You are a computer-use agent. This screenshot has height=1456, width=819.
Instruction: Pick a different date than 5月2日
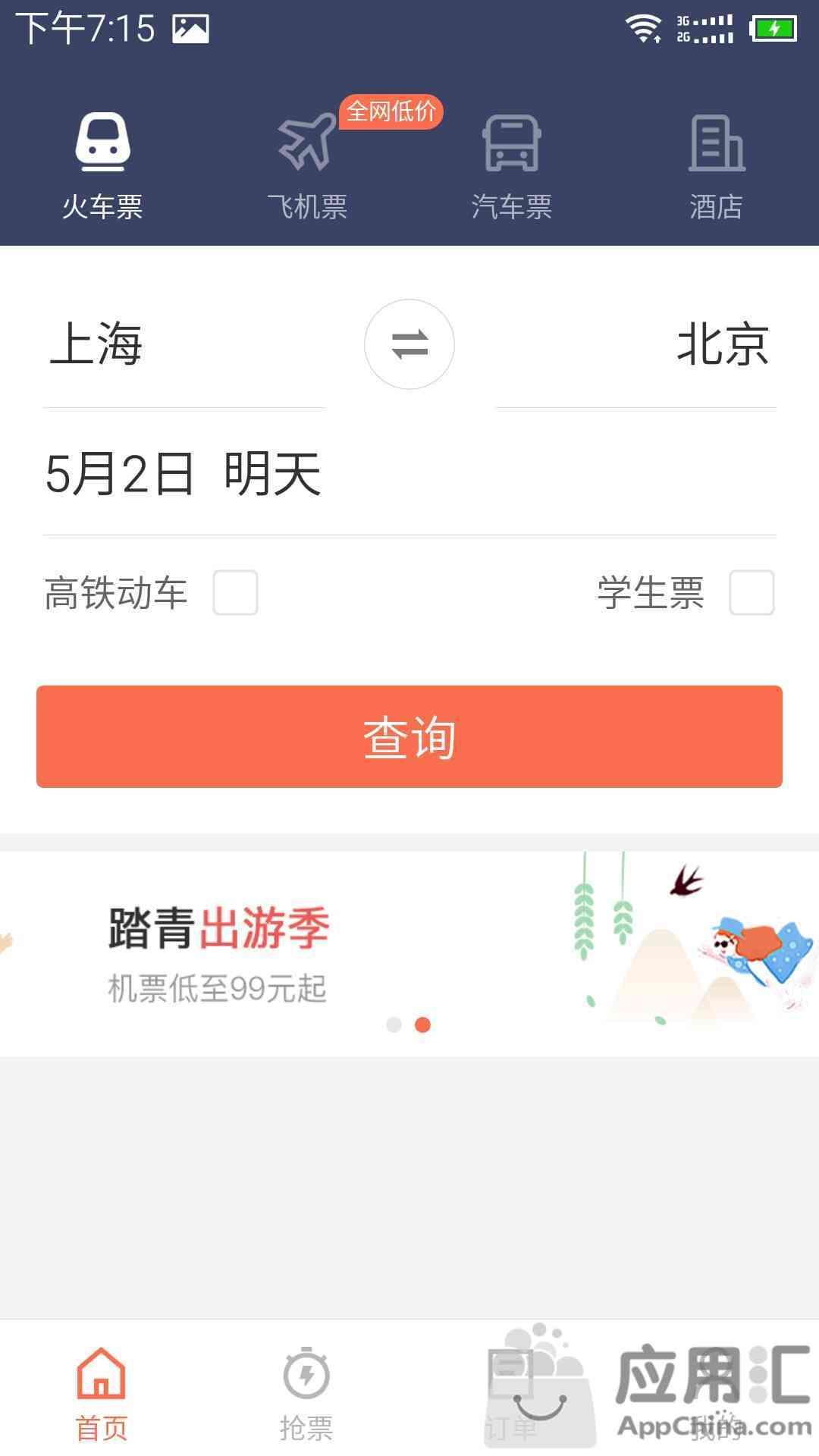pyautogui.click(x=184, y=474)
